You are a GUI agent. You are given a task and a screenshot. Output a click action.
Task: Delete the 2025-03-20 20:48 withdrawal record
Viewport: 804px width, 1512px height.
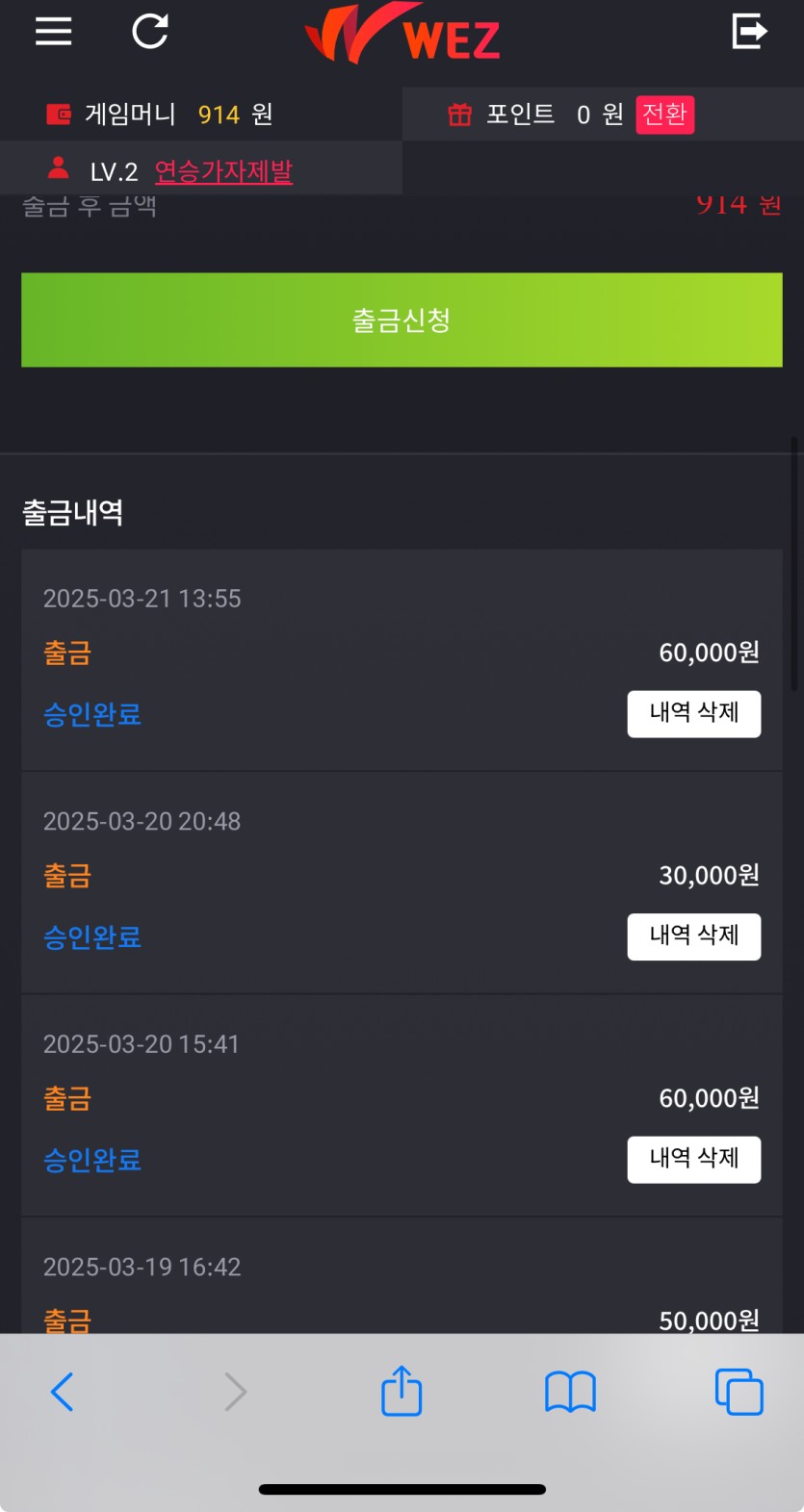[693, 936]
